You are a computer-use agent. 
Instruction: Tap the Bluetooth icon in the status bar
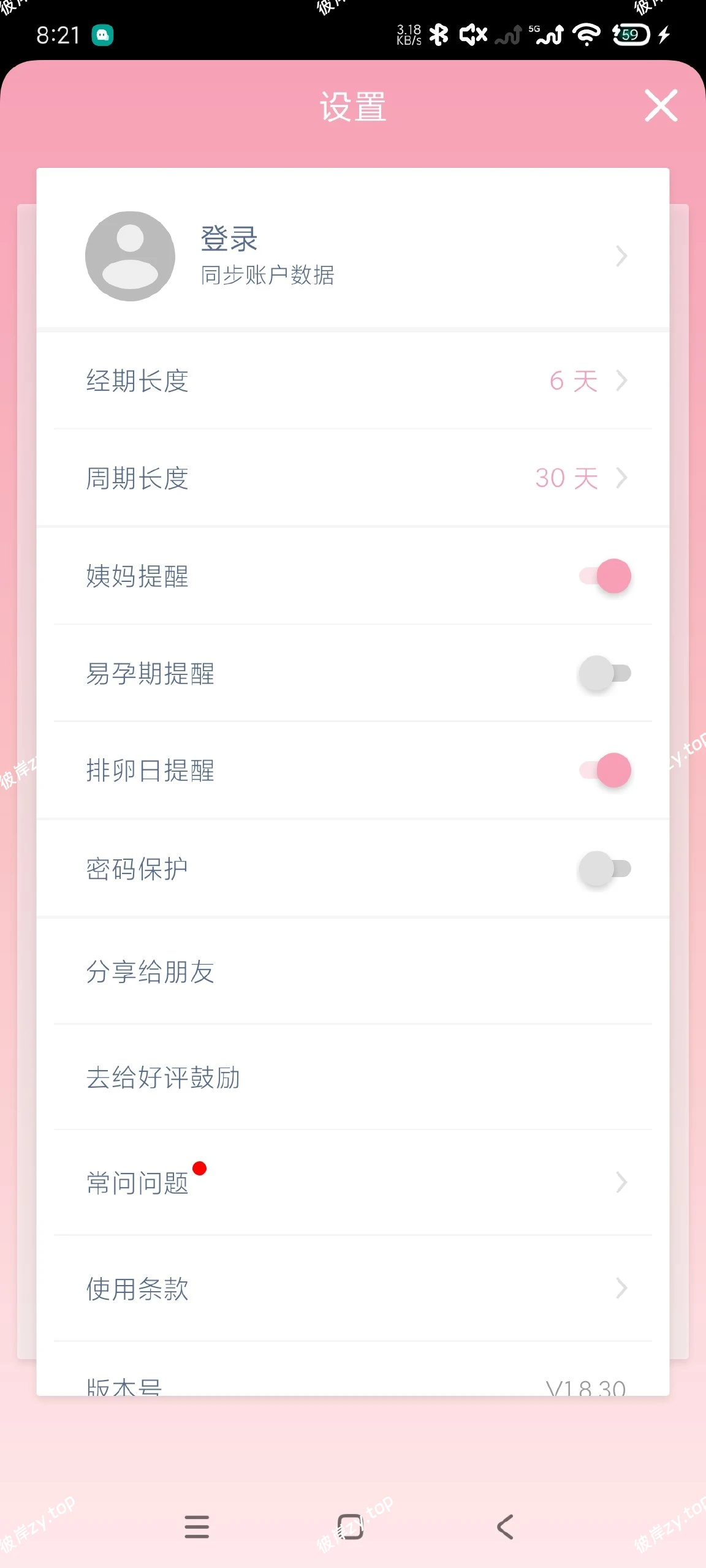[439, 35]
